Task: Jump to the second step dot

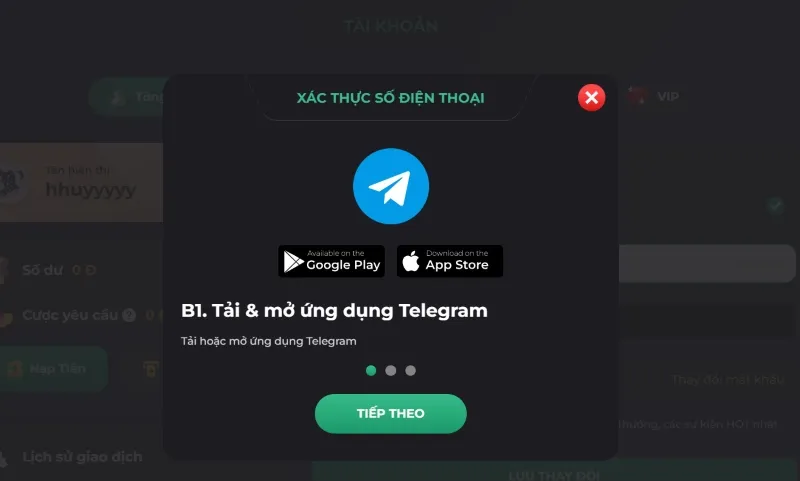Action: [x=391, y=370]
